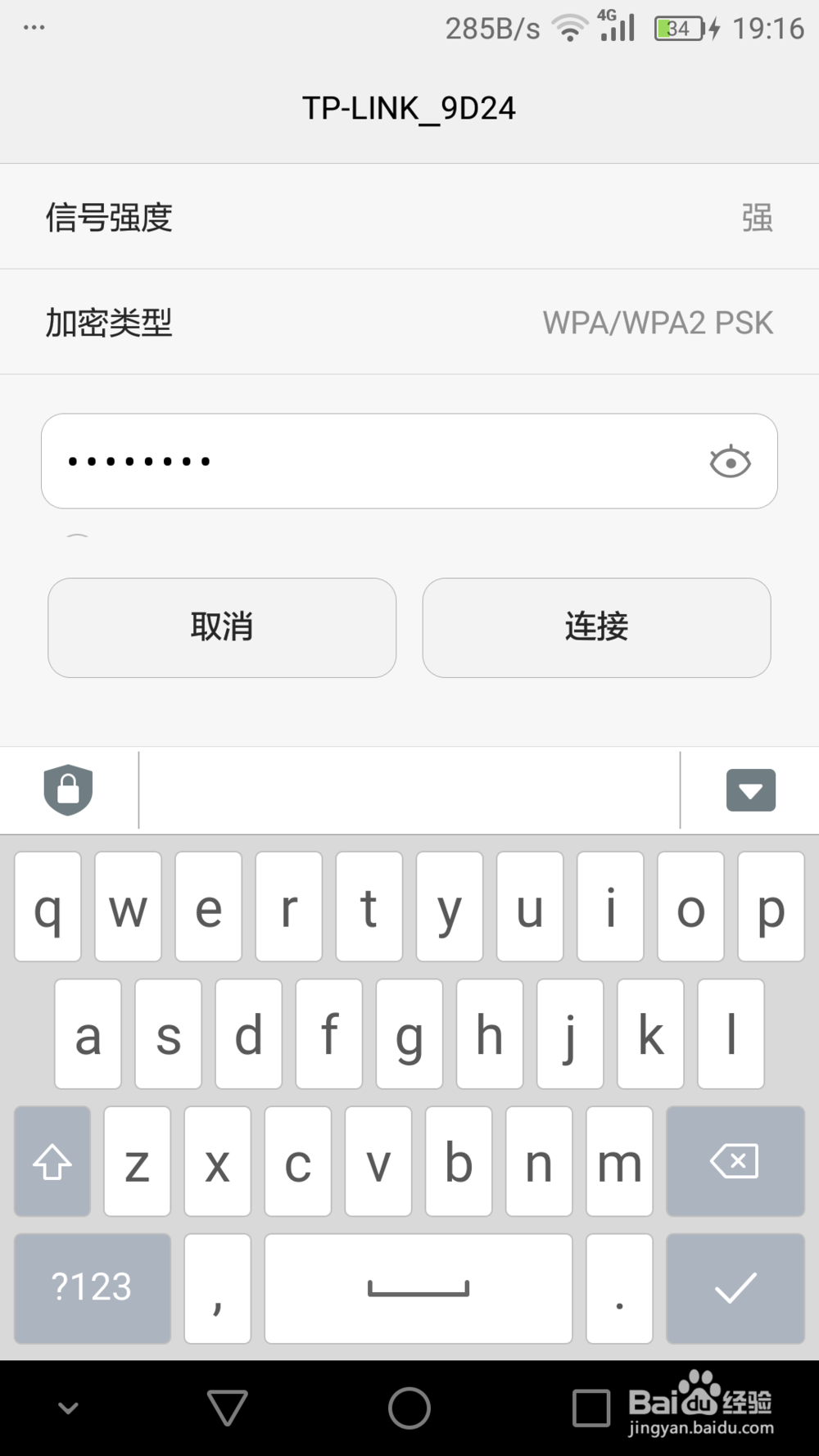Hide keyboard using the bottom-left chevron
Viewport: 819px width, 1456px height.
pos(67,1406)
